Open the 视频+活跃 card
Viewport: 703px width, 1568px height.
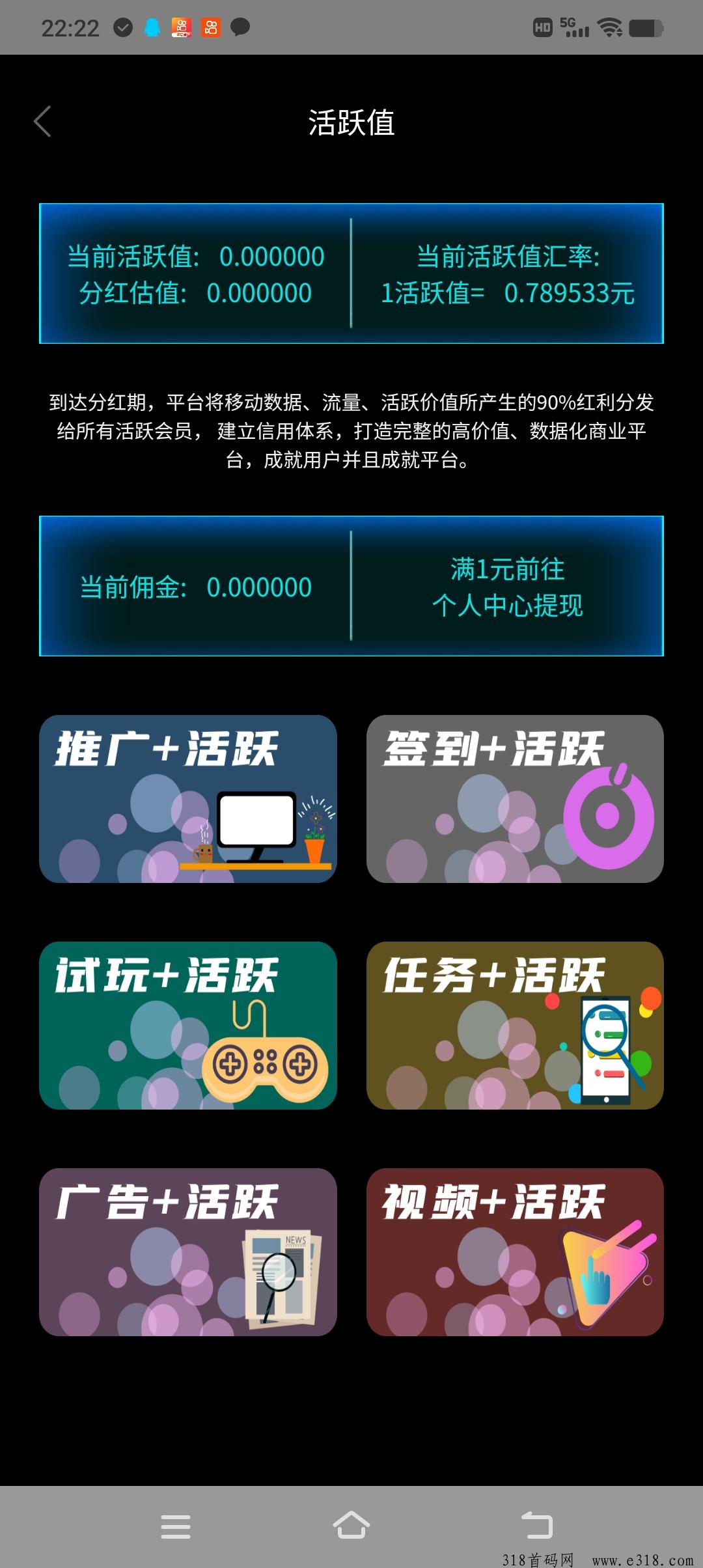[515, 1252]
